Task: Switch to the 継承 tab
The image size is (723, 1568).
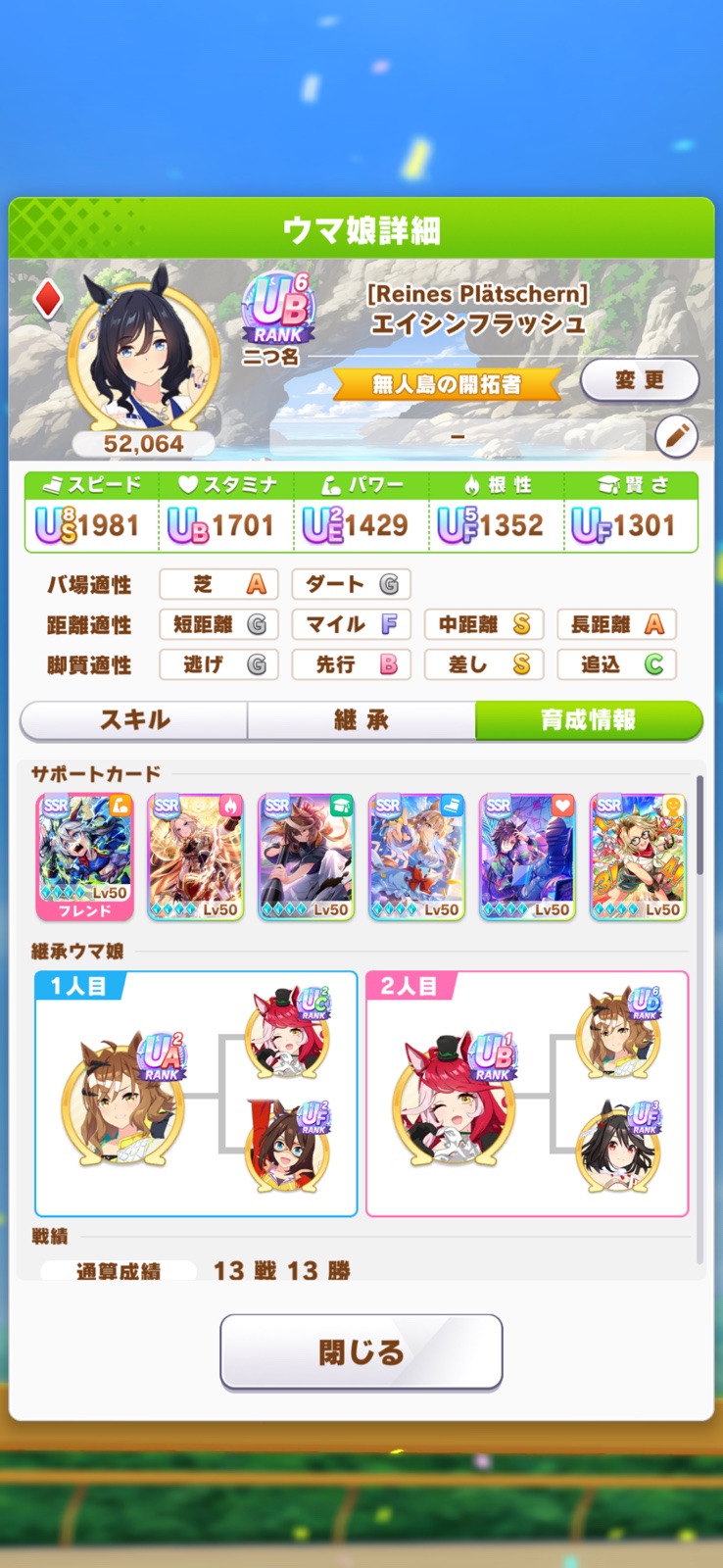Action: (x=361, y=720)
